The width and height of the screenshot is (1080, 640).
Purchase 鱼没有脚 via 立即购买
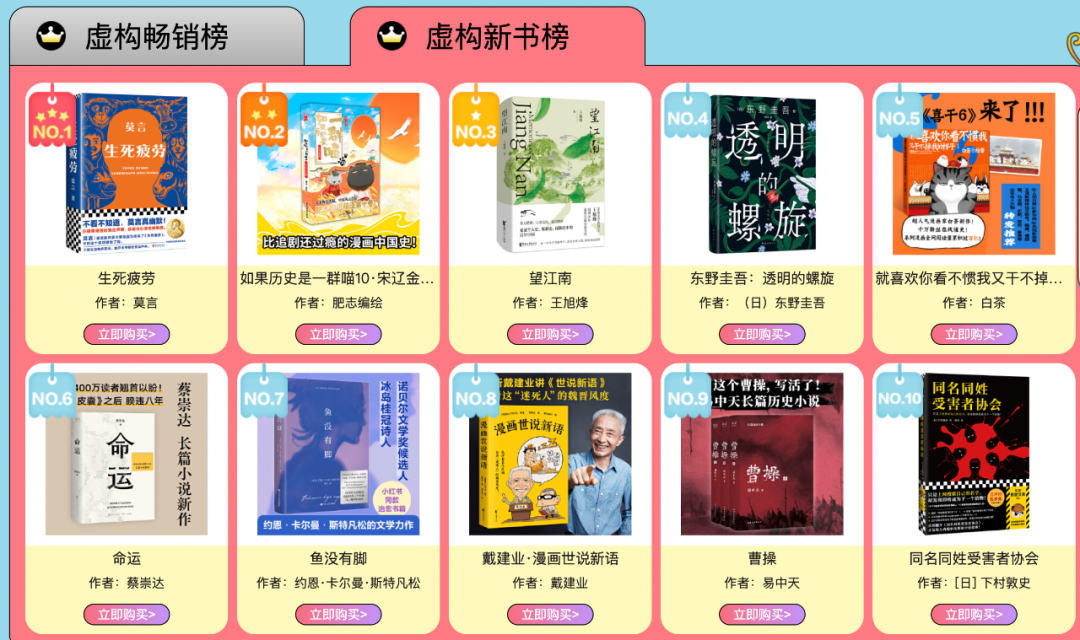tap(338, 614)
